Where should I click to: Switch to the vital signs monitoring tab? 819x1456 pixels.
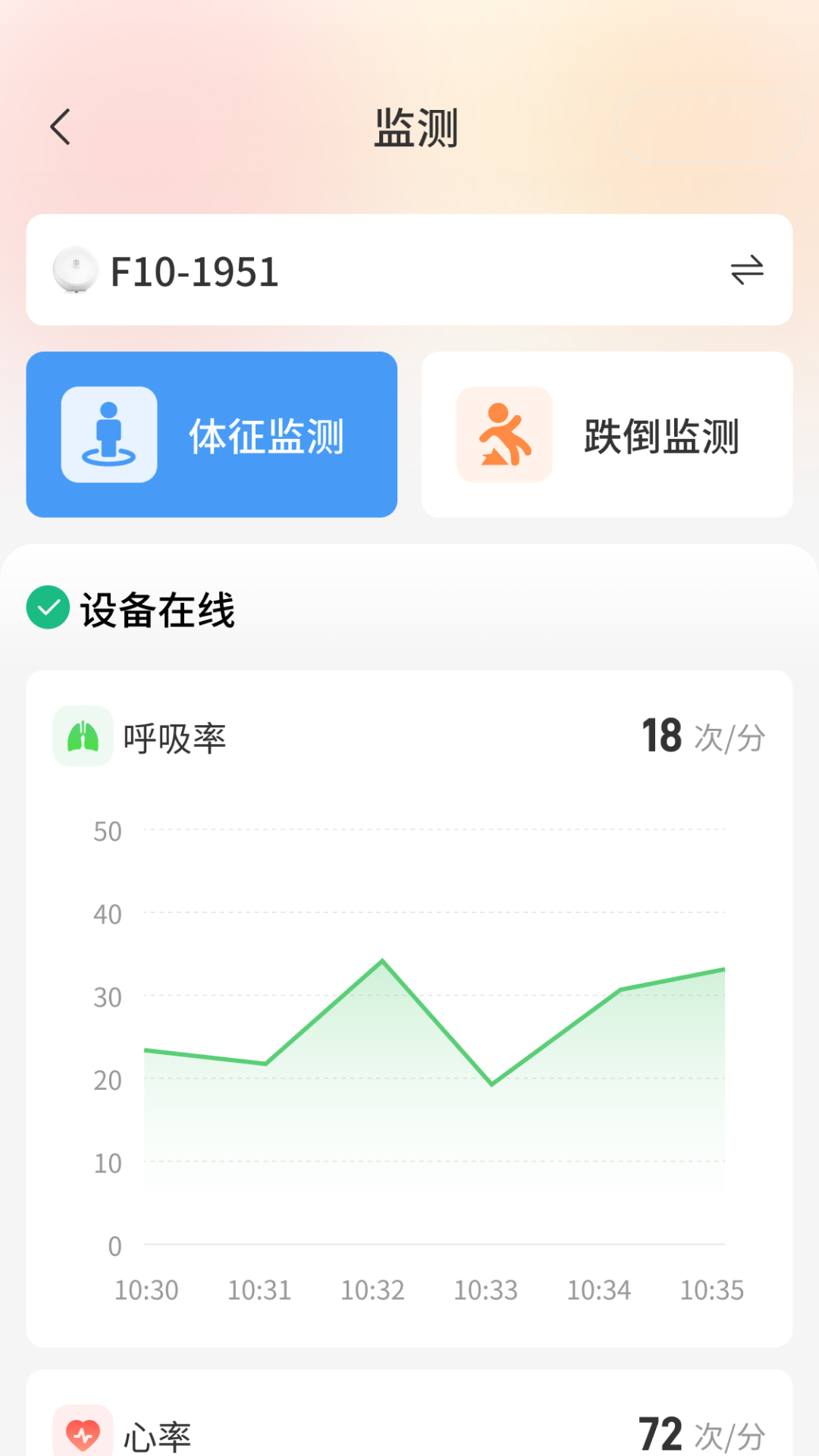pyautogui.click(x=212, y=433)
